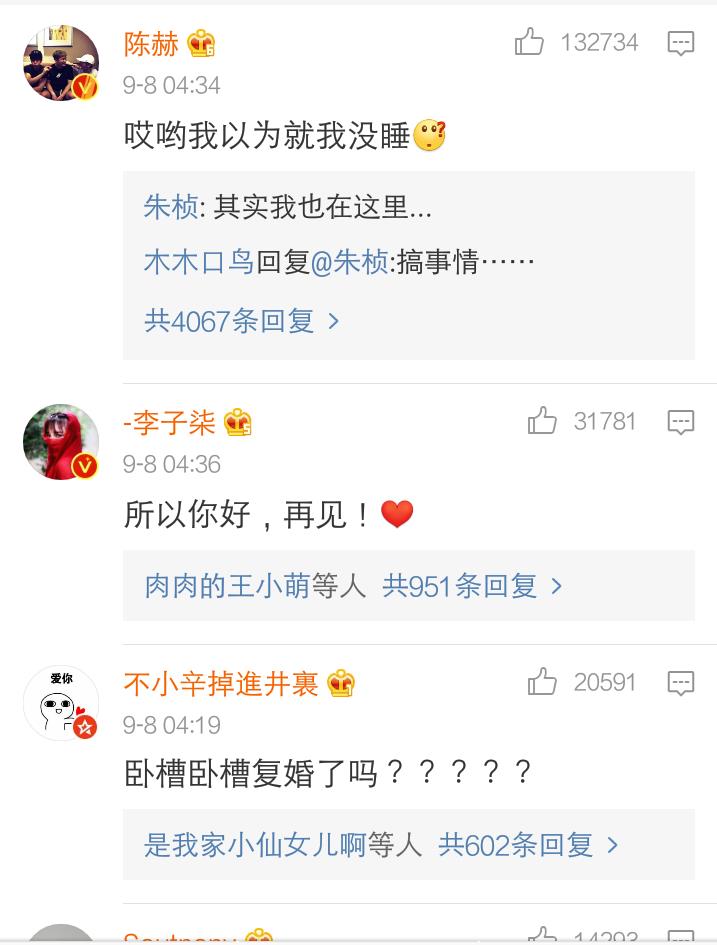View 朱桢's profile from reply

170,207
